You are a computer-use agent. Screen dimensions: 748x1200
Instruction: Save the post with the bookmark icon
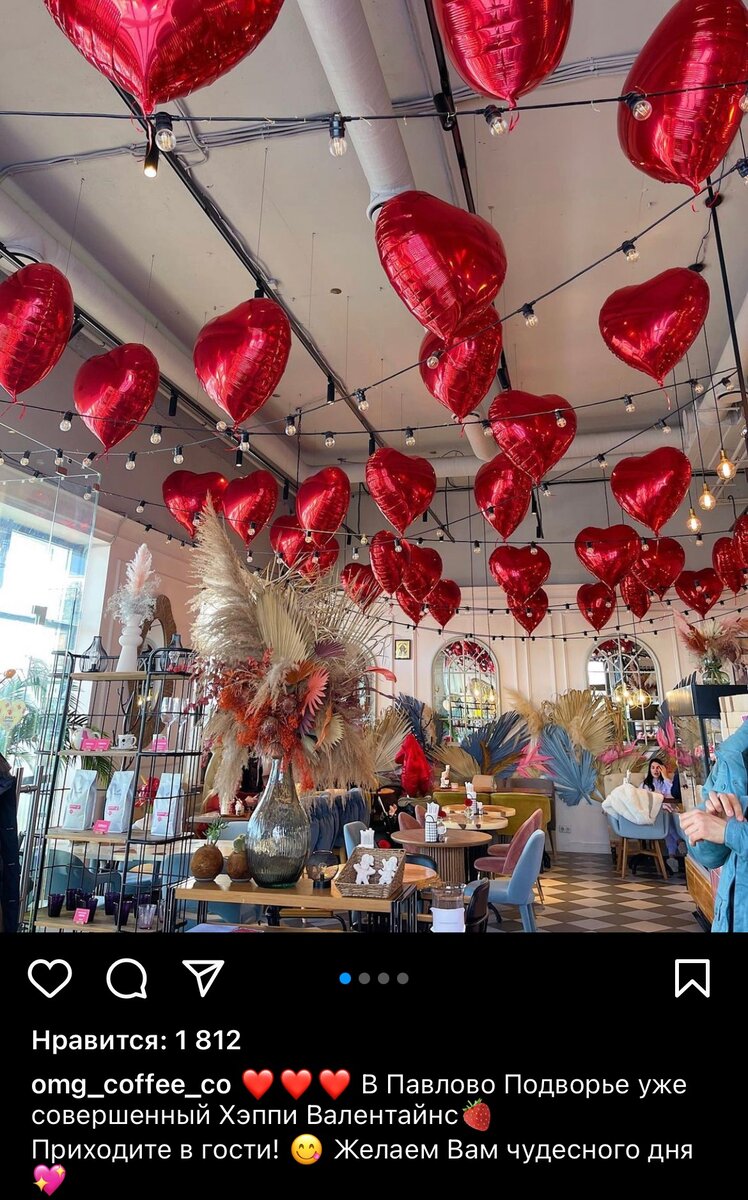[x=692, y=978]
